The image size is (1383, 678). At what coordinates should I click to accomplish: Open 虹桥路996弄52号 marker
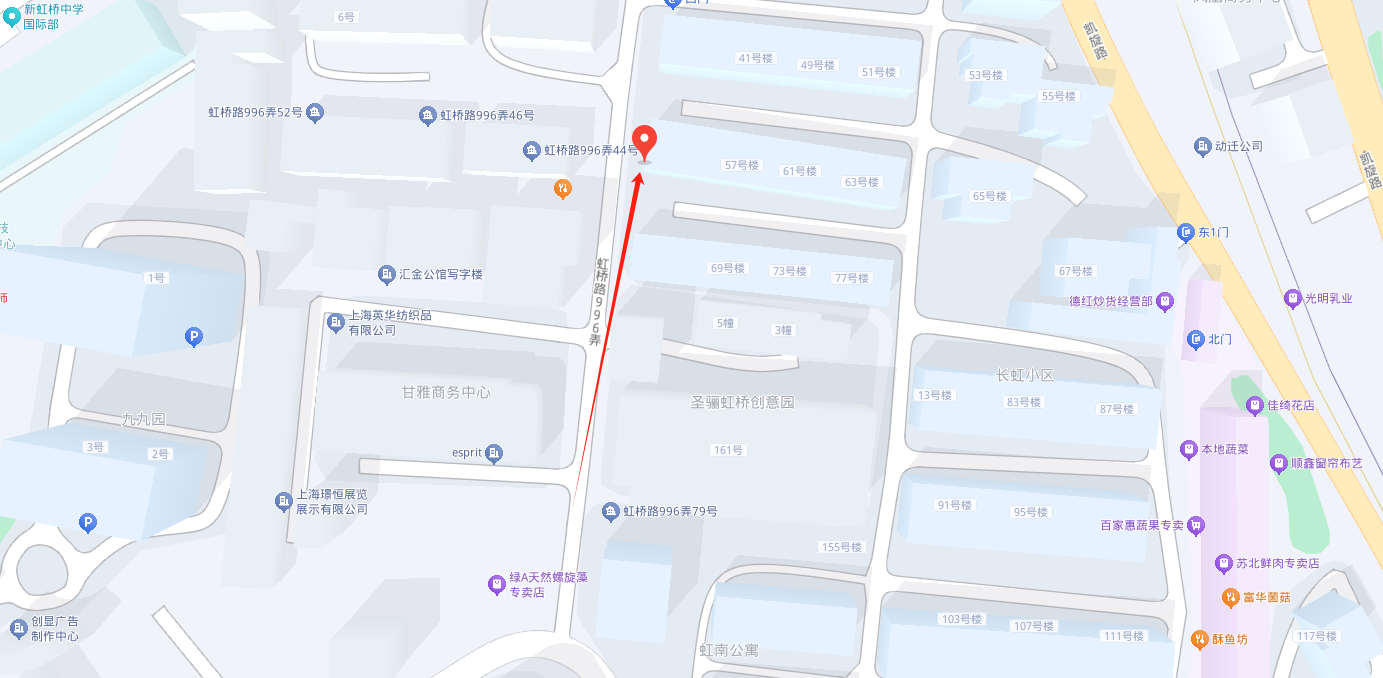315,112
